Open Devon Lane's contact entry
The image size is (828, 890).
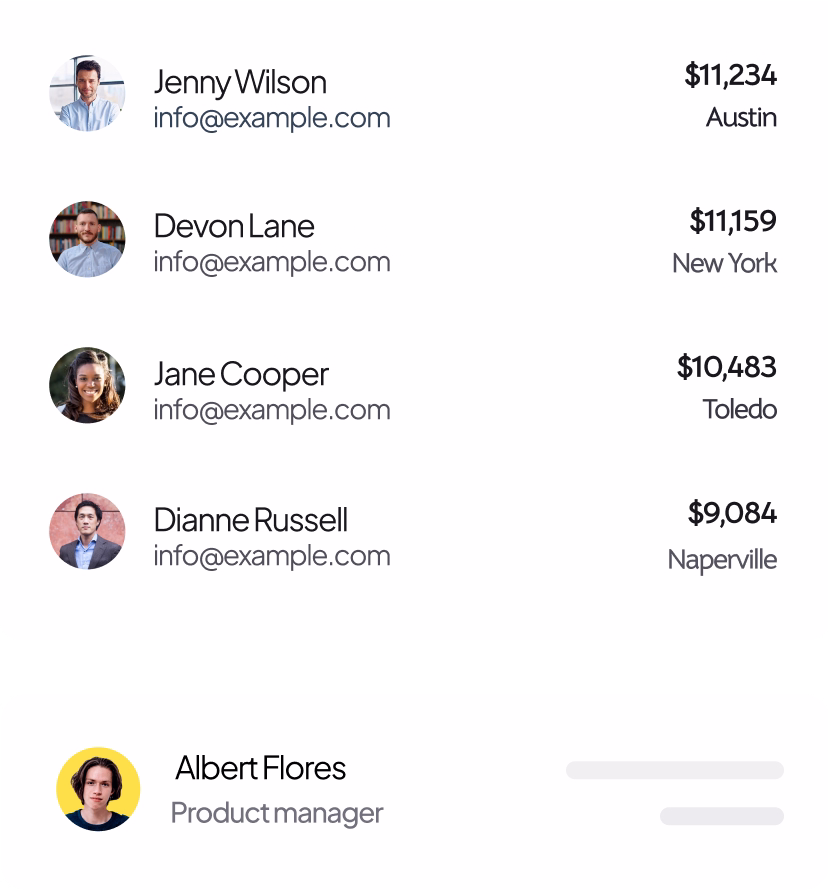click(235, 227)
